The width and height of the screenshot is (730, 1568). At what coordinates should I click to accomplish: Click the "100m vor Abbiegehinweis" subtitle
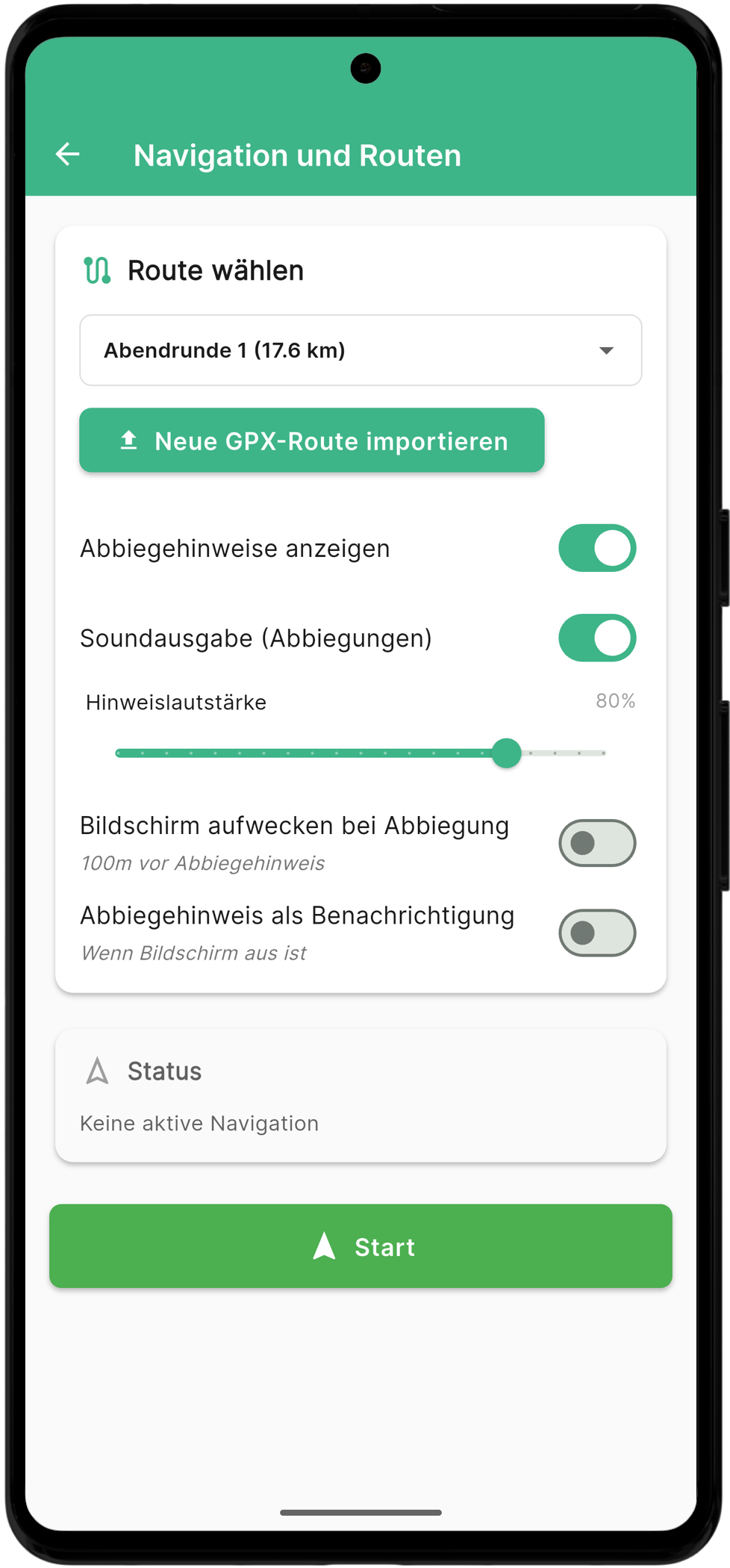tap(202, 863)
